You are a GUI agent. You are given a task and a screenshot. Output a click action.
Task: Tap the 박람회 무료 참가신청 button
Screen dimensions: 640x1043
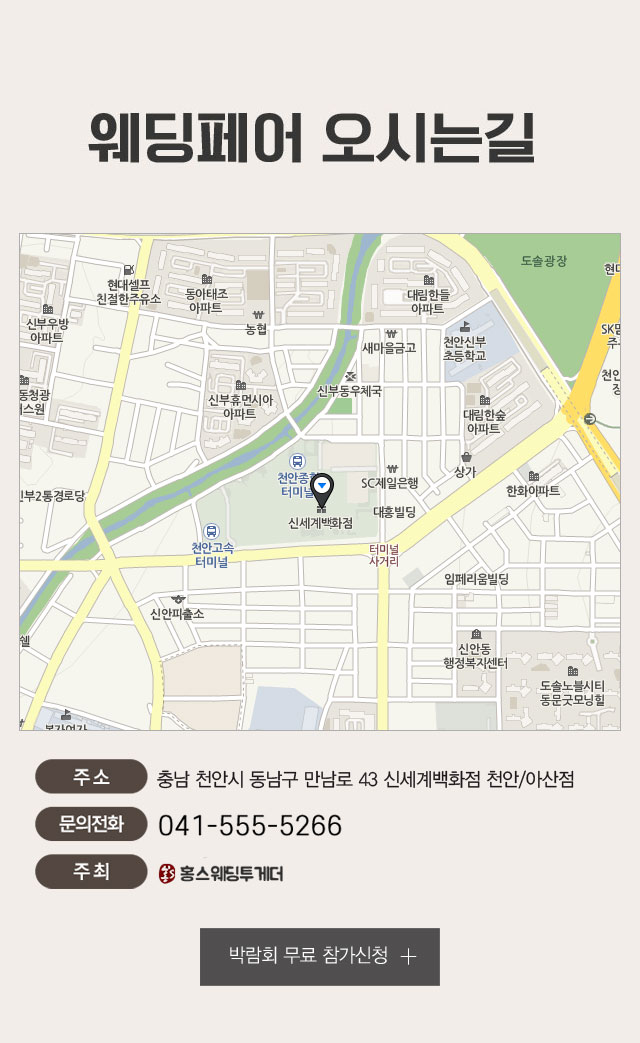click(320, 956)
